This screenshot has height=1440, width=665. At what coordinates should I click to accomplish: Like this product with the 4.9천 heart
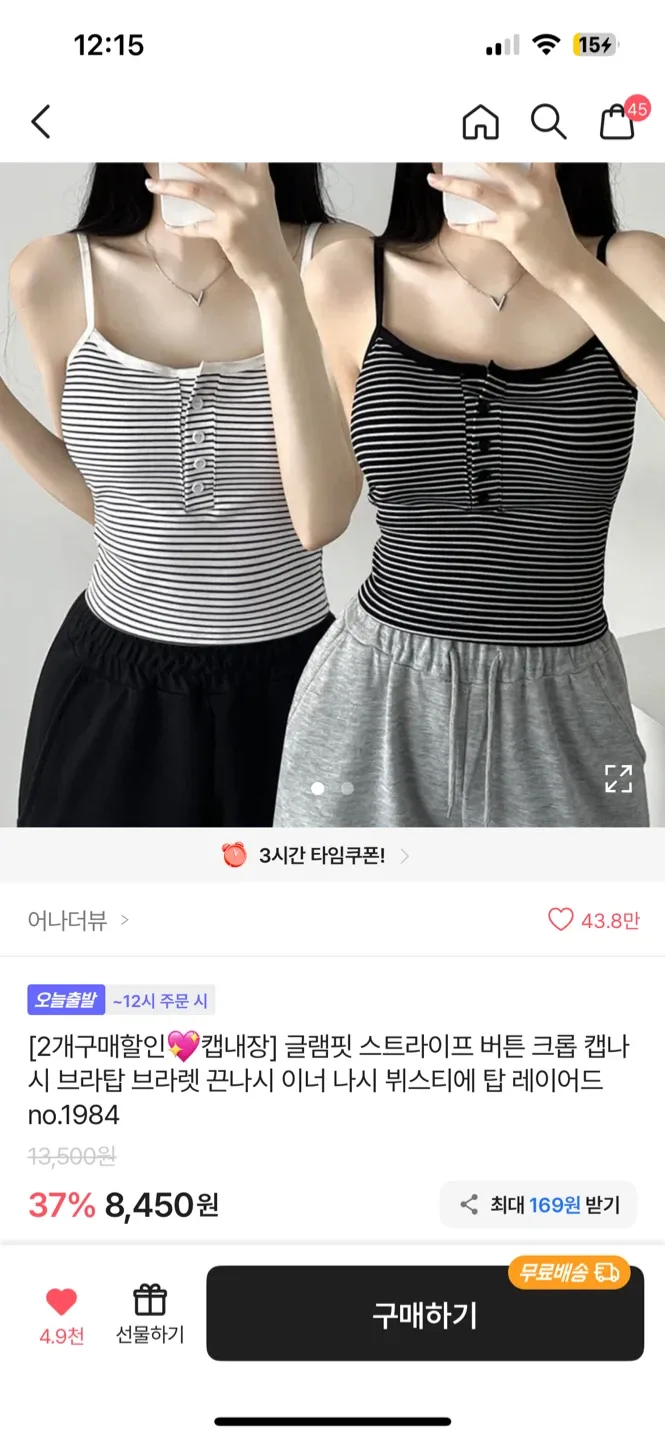[x=61, y=1314]
